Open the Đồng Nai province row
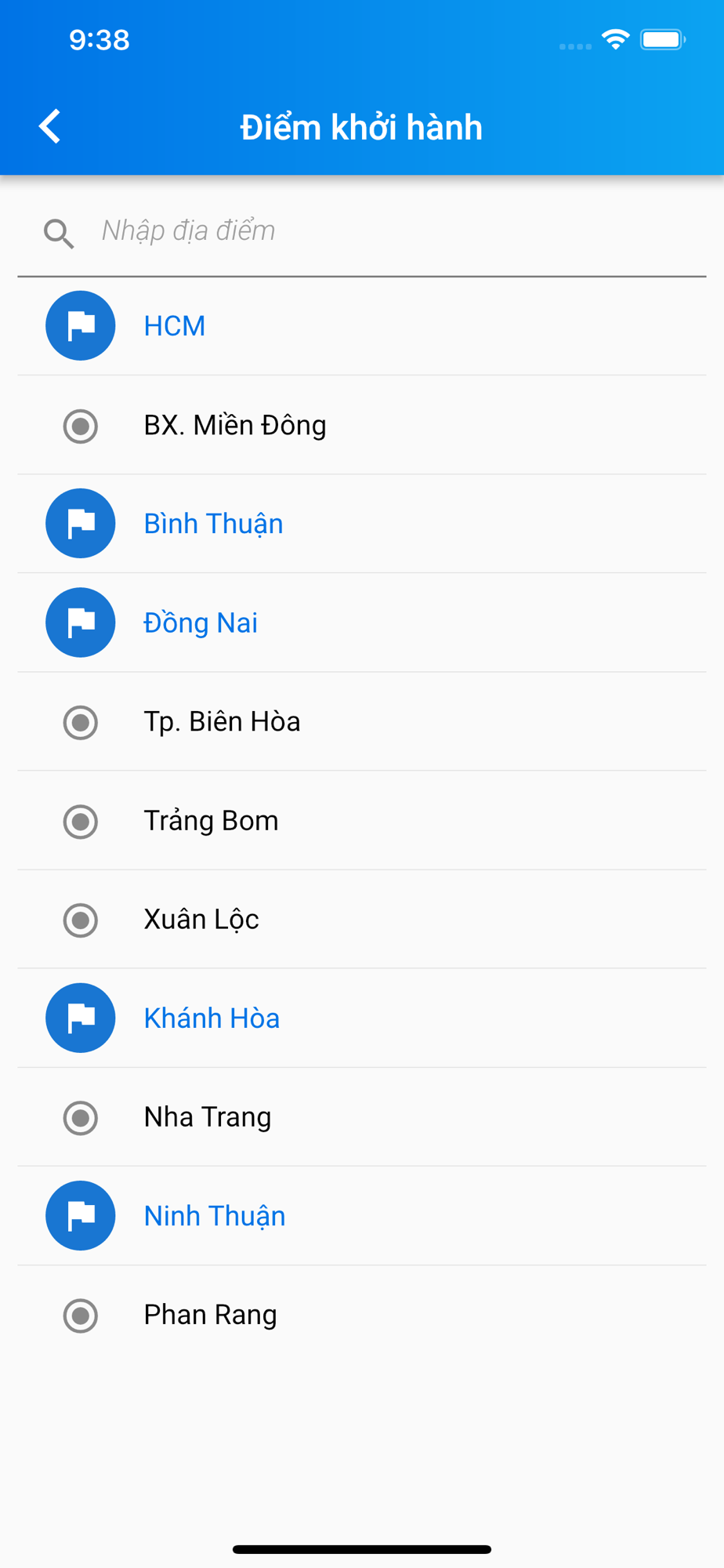The height and width of the screenshot is (1568, 724). click(x=362, y=622)
